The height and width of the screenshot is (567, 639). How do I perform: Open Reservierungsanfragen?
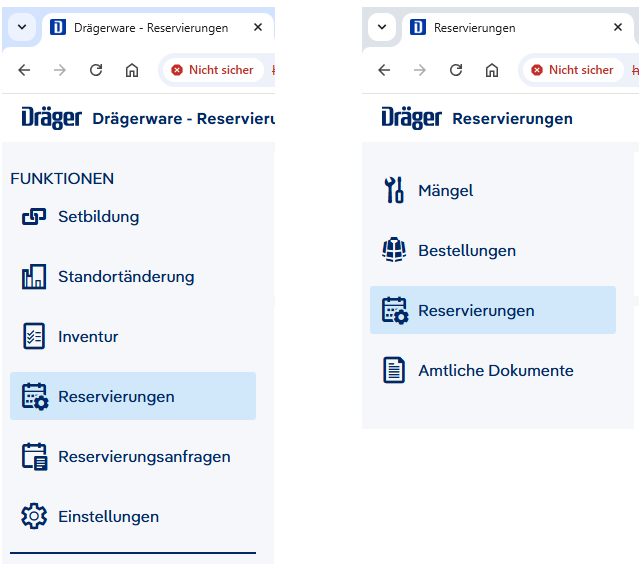143,457
